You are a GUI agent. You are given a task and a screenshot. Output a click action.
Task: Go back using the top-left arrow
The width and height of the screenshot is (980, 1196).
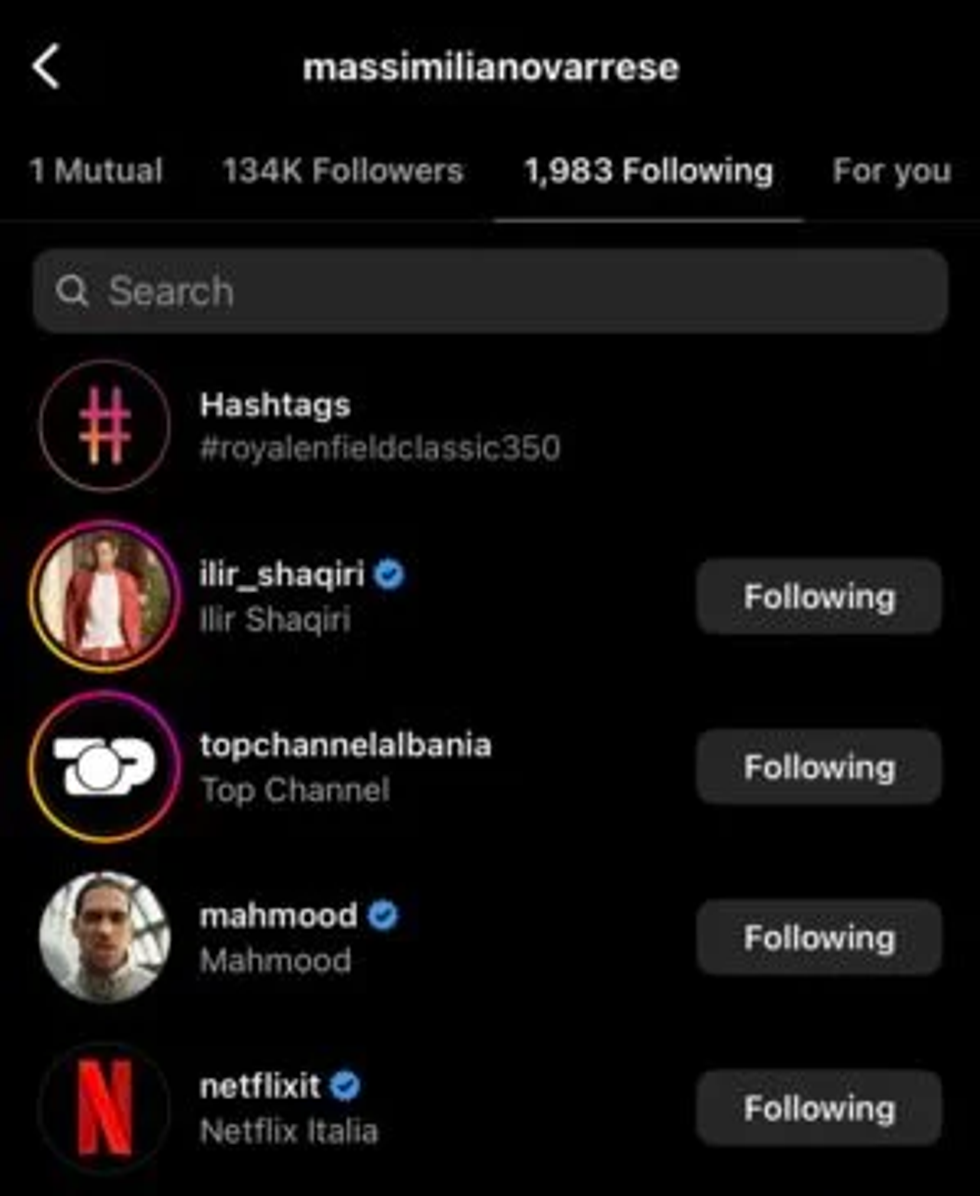46,68
